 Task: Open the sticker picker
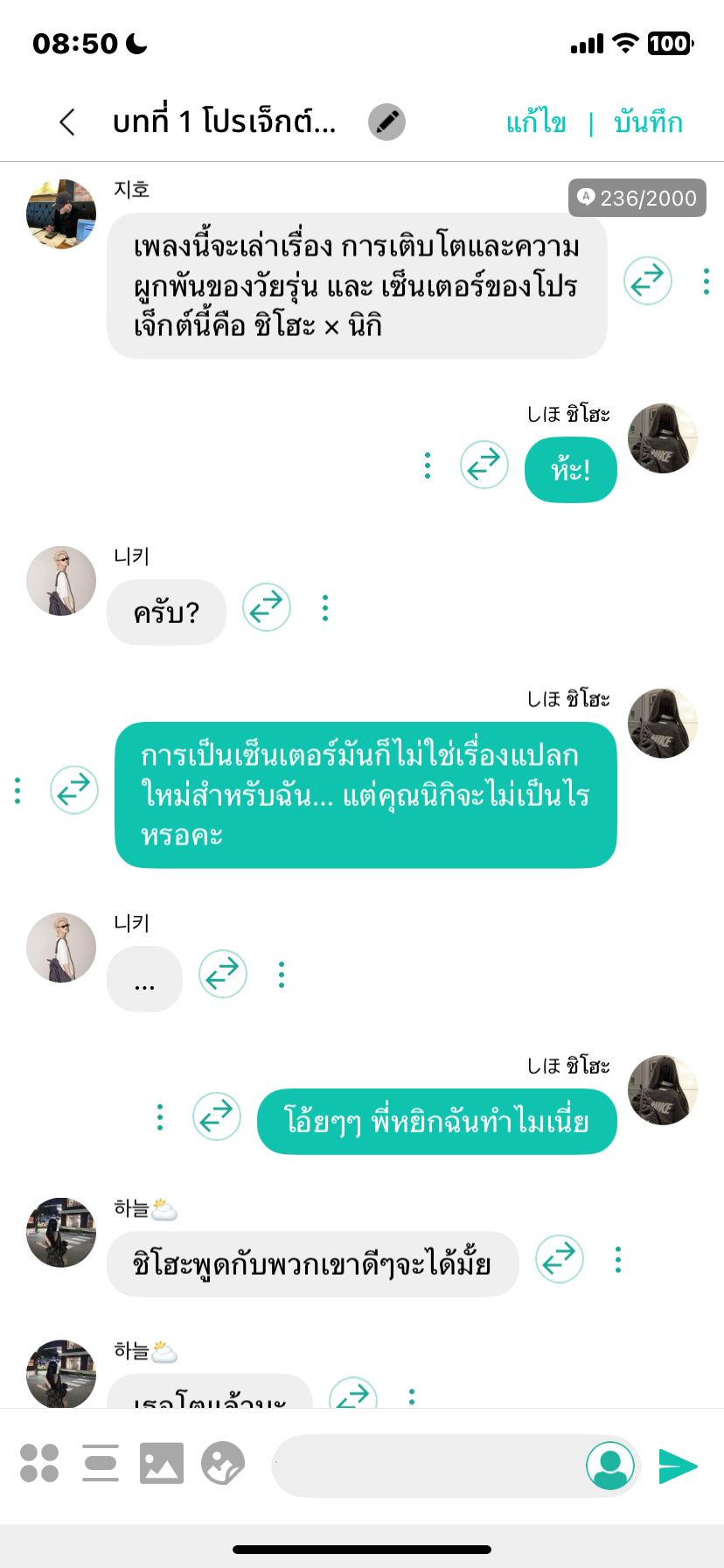coord(223,1463)
